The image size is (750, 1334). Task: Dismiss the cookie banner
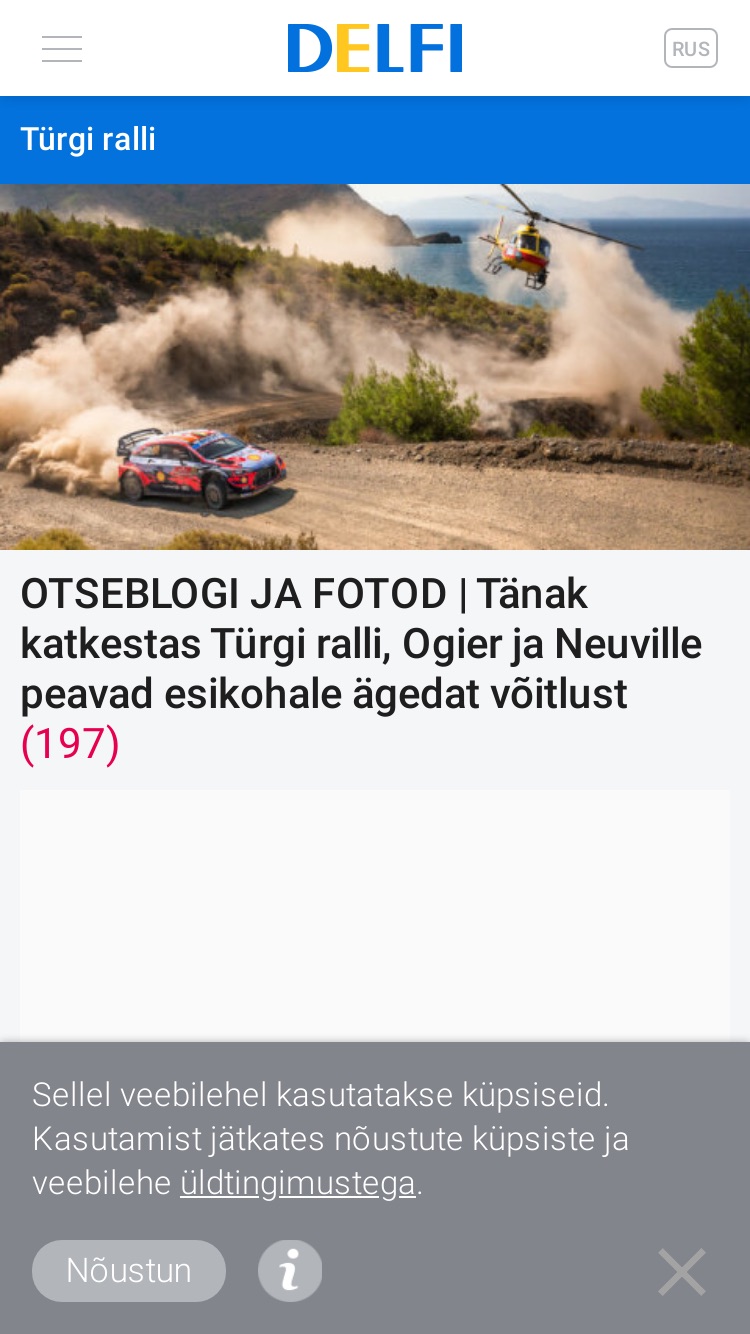tap(682, 1272)
